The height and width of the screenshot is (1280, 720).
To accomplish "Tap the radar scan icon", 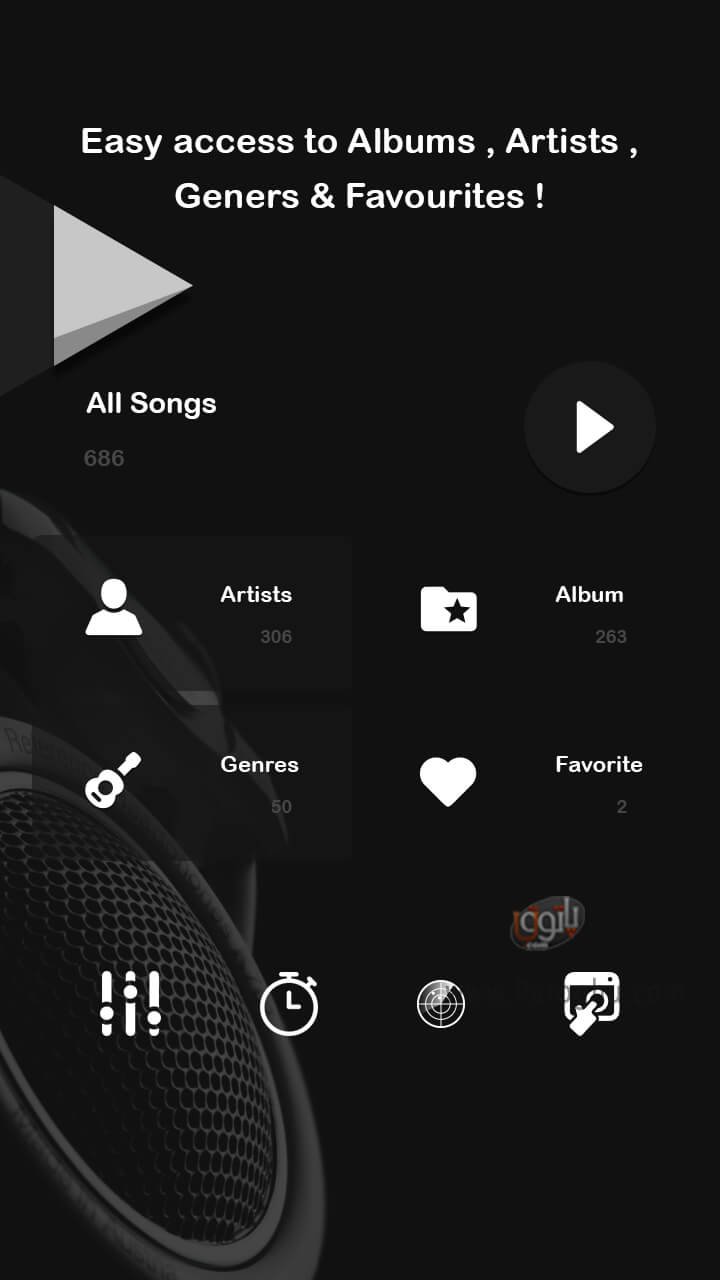I will click(441, 1004).
